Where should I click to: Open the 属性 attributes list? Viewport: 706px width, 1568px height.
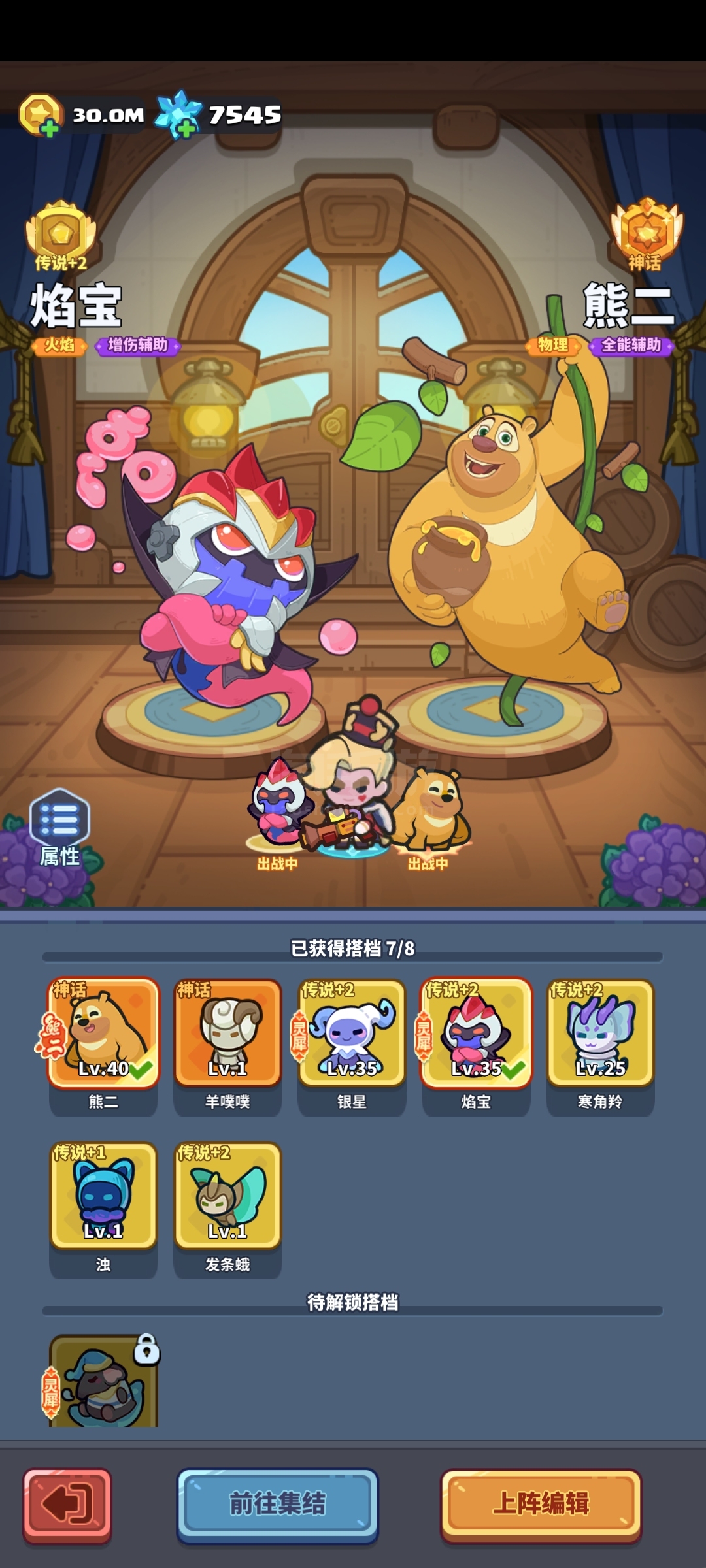(59, 828)
